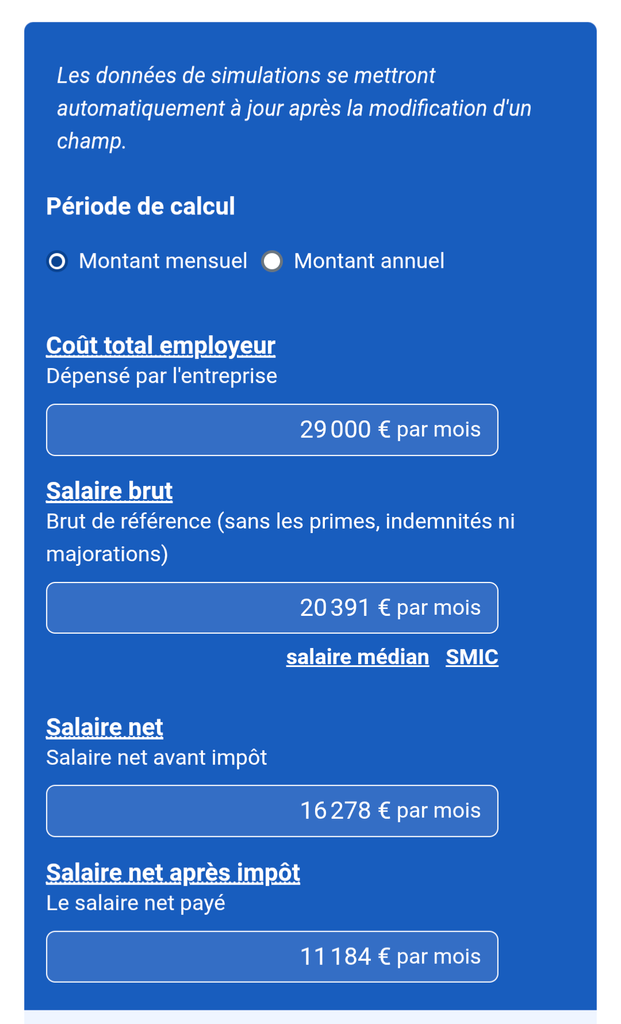Tap the SMIC link
This screenshot has width=621, height=1024.
[472, 657]
